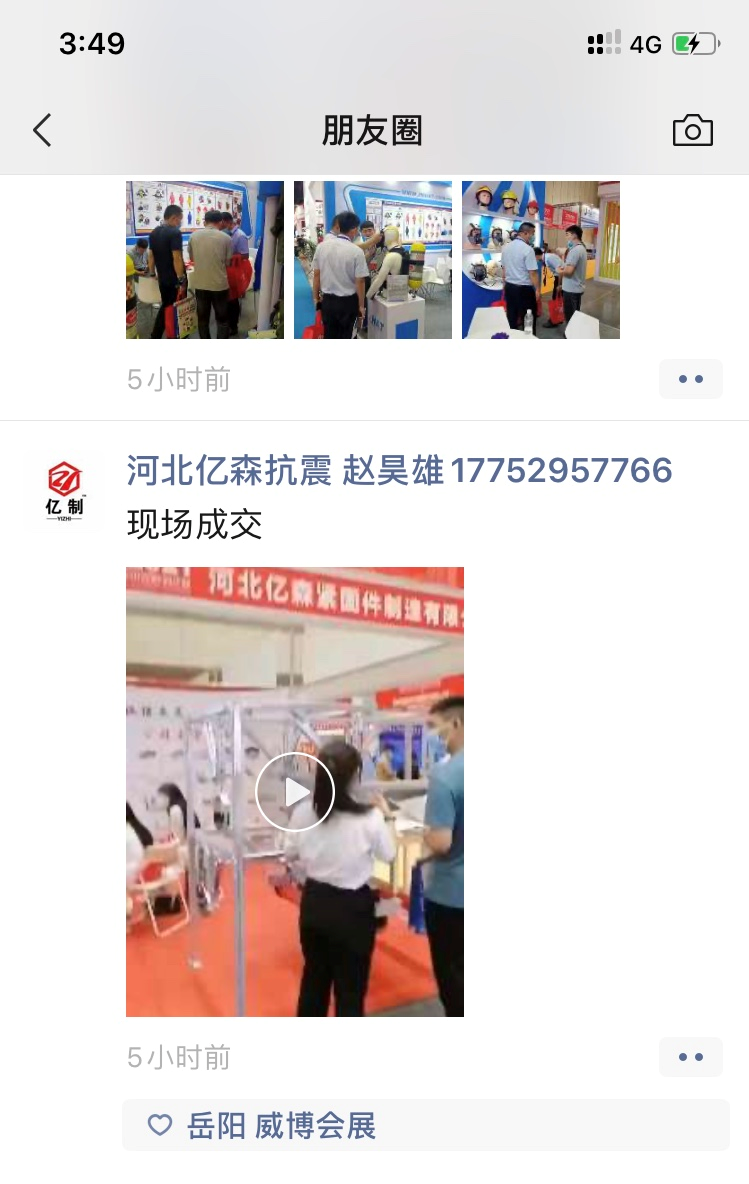Open liker 岳阳 威博会展 profile
Screen dimensions: 749x1184
click(x=281, y=1126)
